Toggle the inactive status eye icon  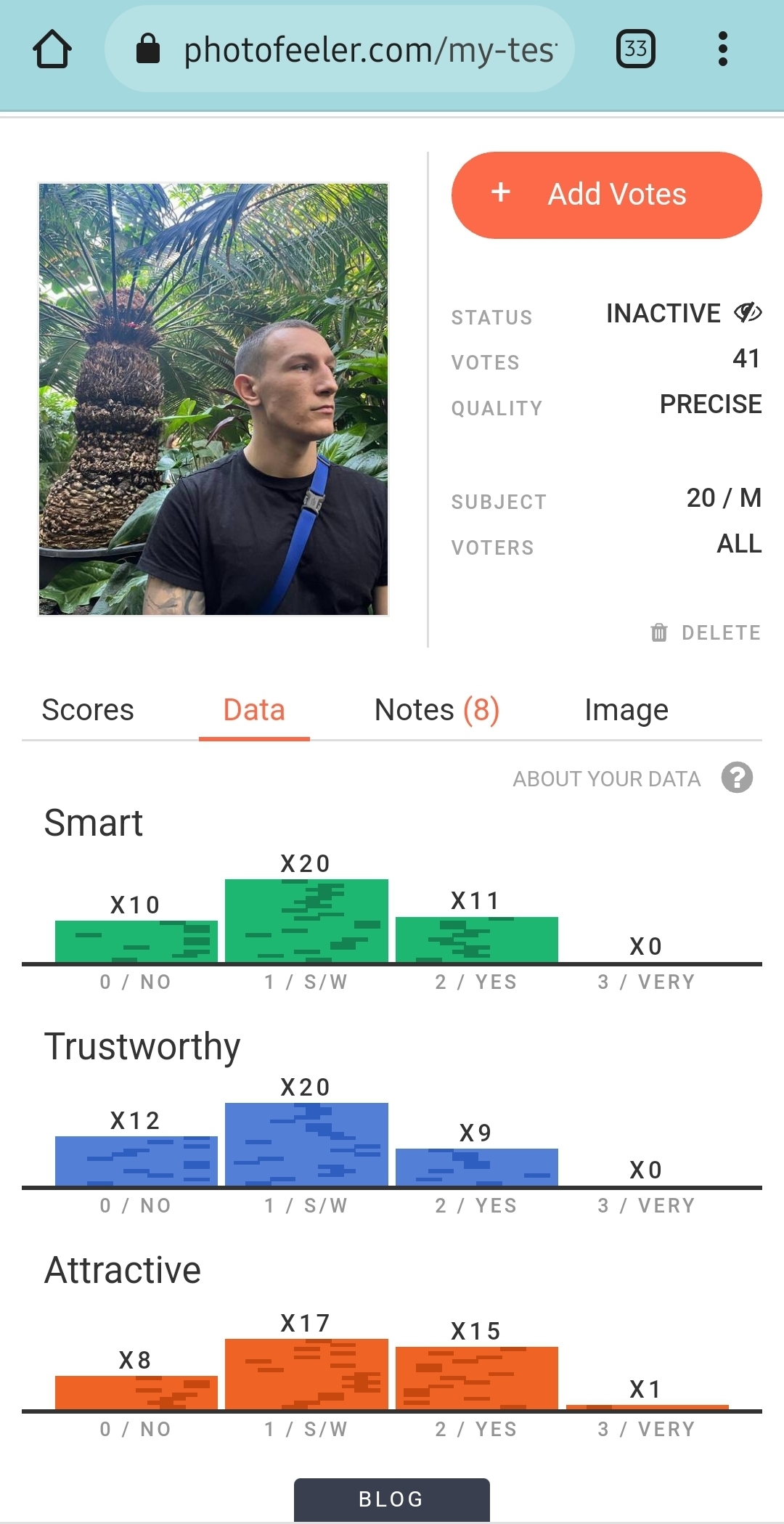click(x=747, y=313)
